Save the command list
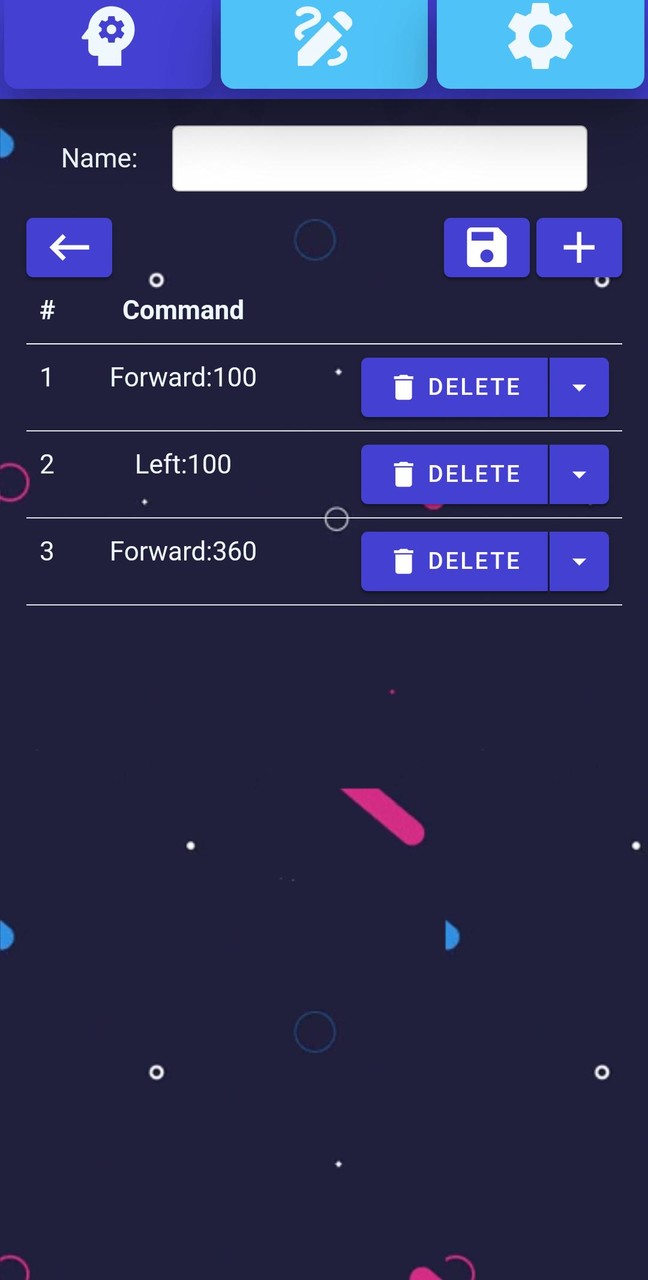This screenshot has width=648, height=1280. 487,247
